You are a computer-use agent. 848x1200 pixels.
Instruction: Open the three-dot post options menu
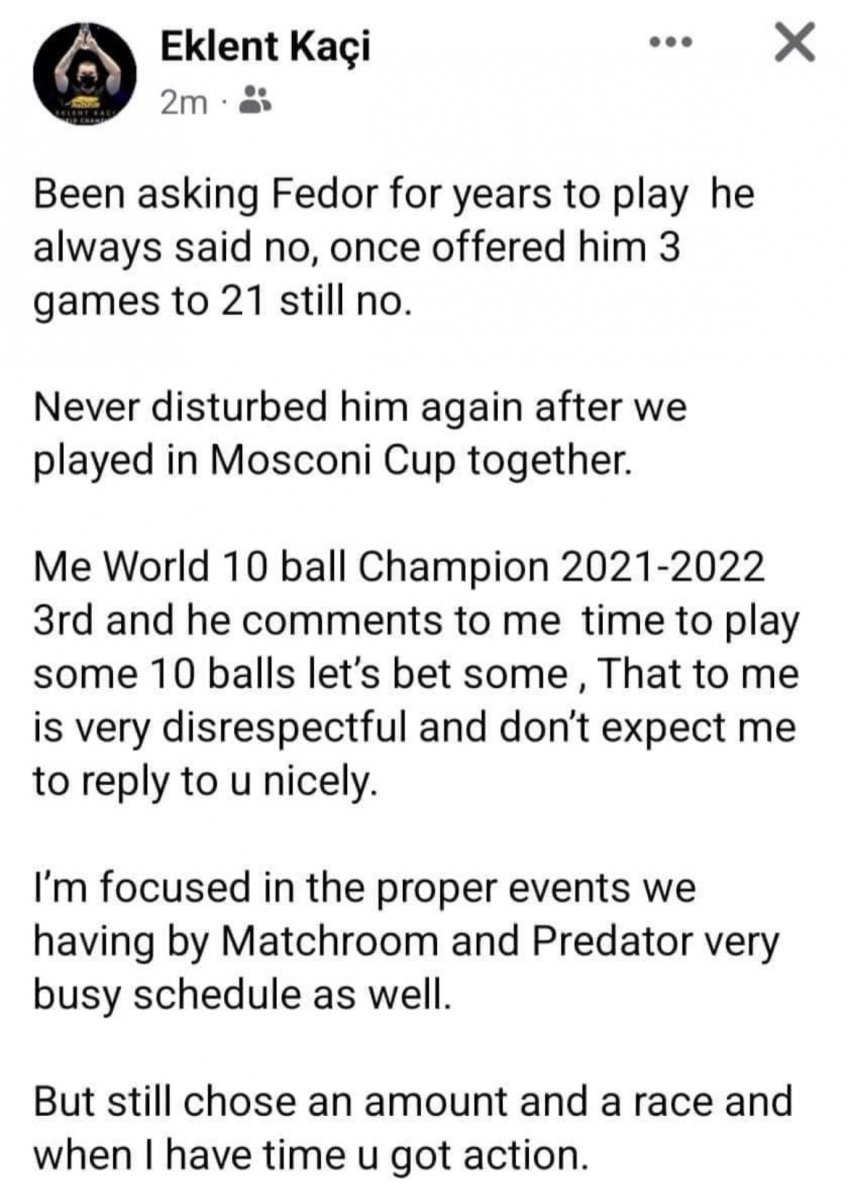click(670, 44)
